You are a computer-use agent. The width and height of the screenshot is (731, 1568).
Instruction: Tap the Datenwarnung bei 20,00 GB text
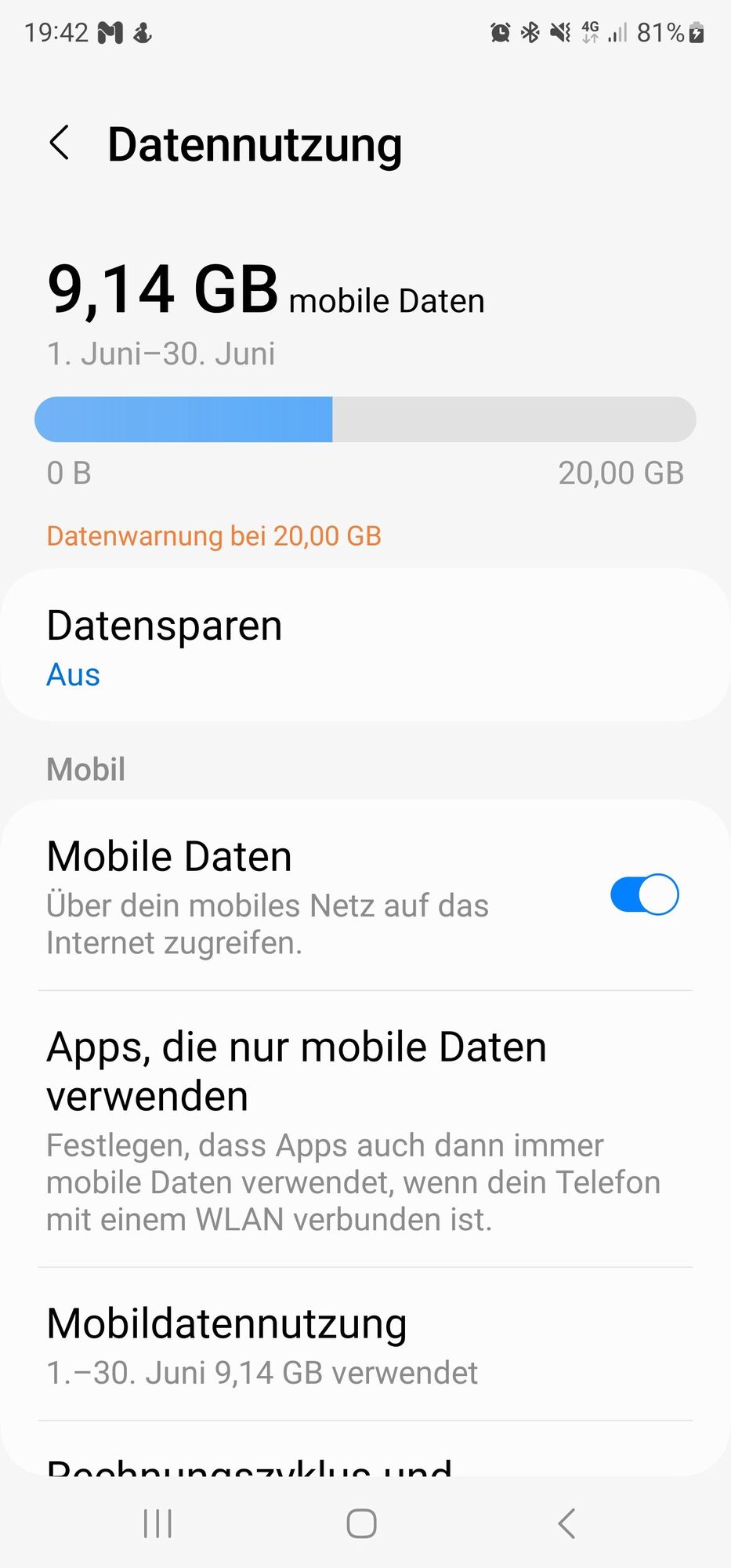click(x=214, y=535)
